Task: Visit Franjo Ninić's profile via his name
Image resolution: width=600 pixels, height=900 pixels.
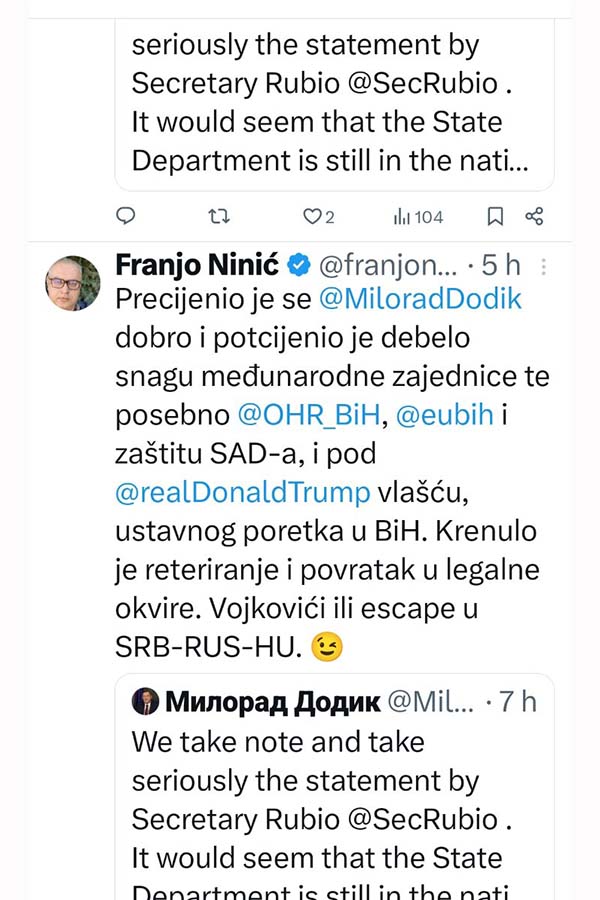Action: click(x=198, y=266)
